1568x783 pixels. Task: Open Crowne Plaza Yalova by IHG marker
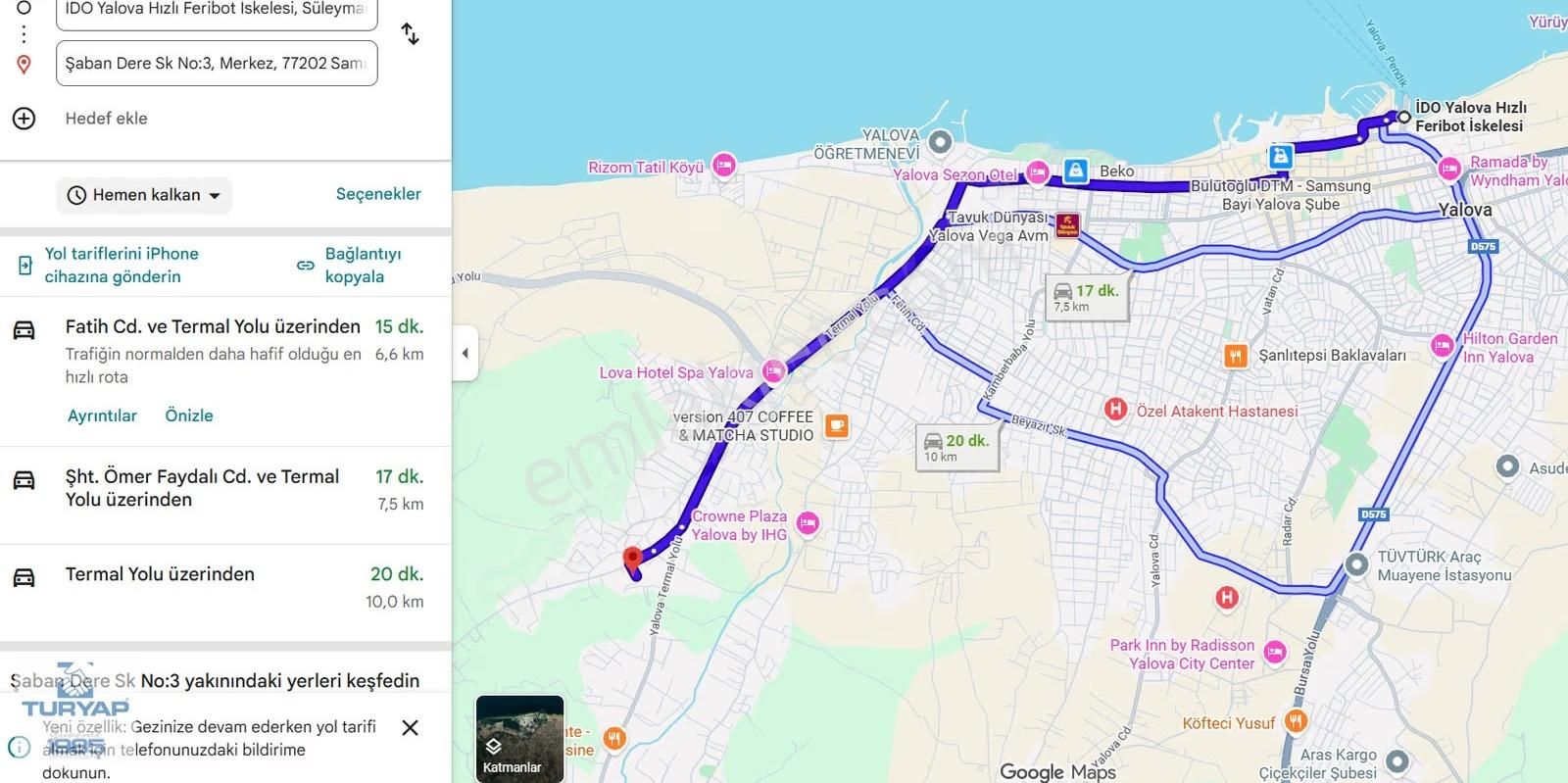point(808,523)
